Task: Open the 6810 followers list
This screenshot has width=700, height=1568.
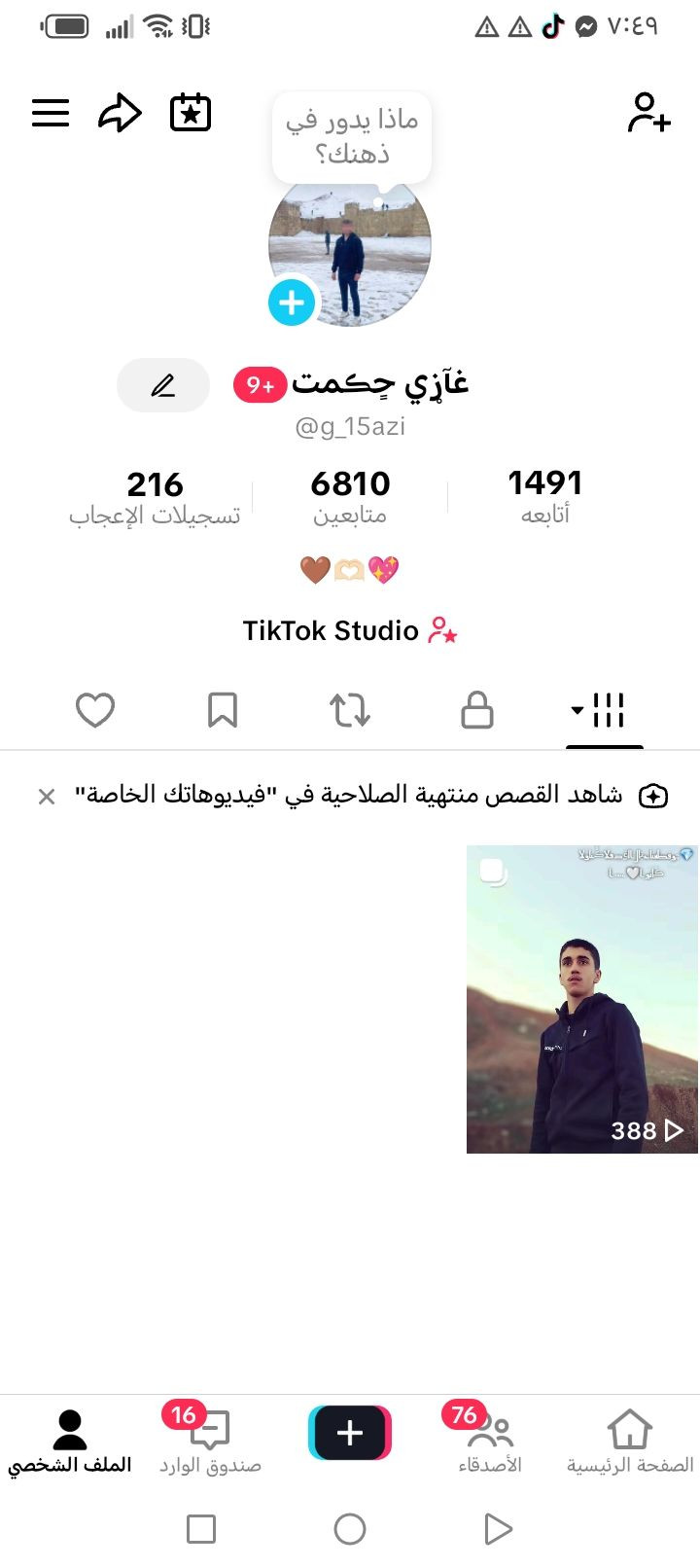Action: [350, 495]
